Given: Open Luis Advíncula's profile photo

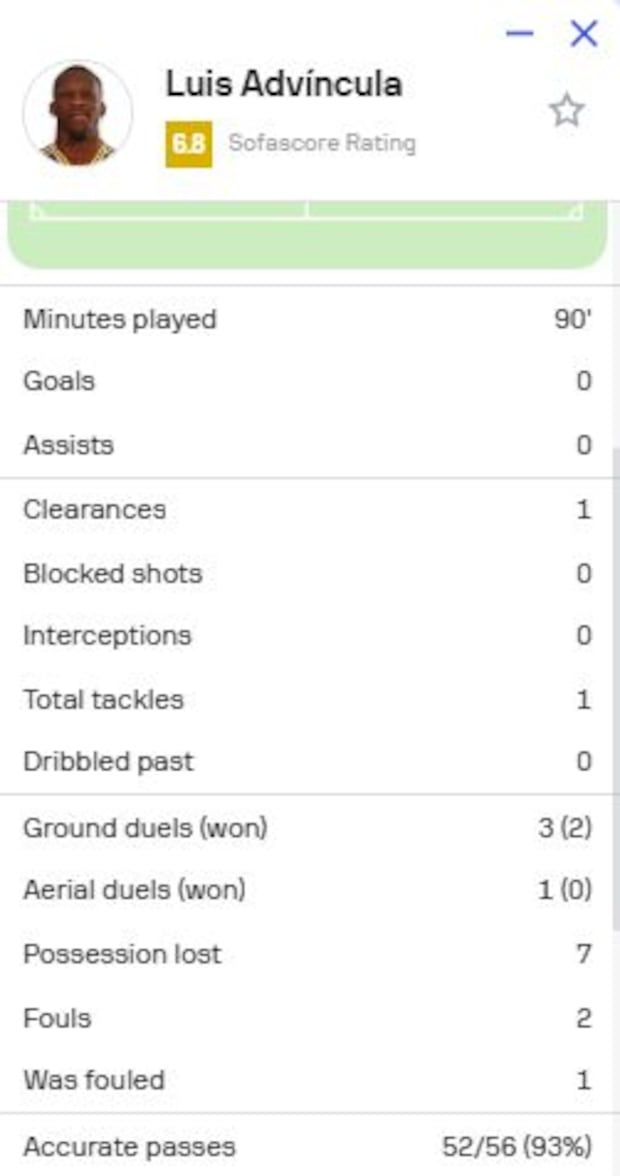Looking at the screenshot, I should (x=78, y=113).
